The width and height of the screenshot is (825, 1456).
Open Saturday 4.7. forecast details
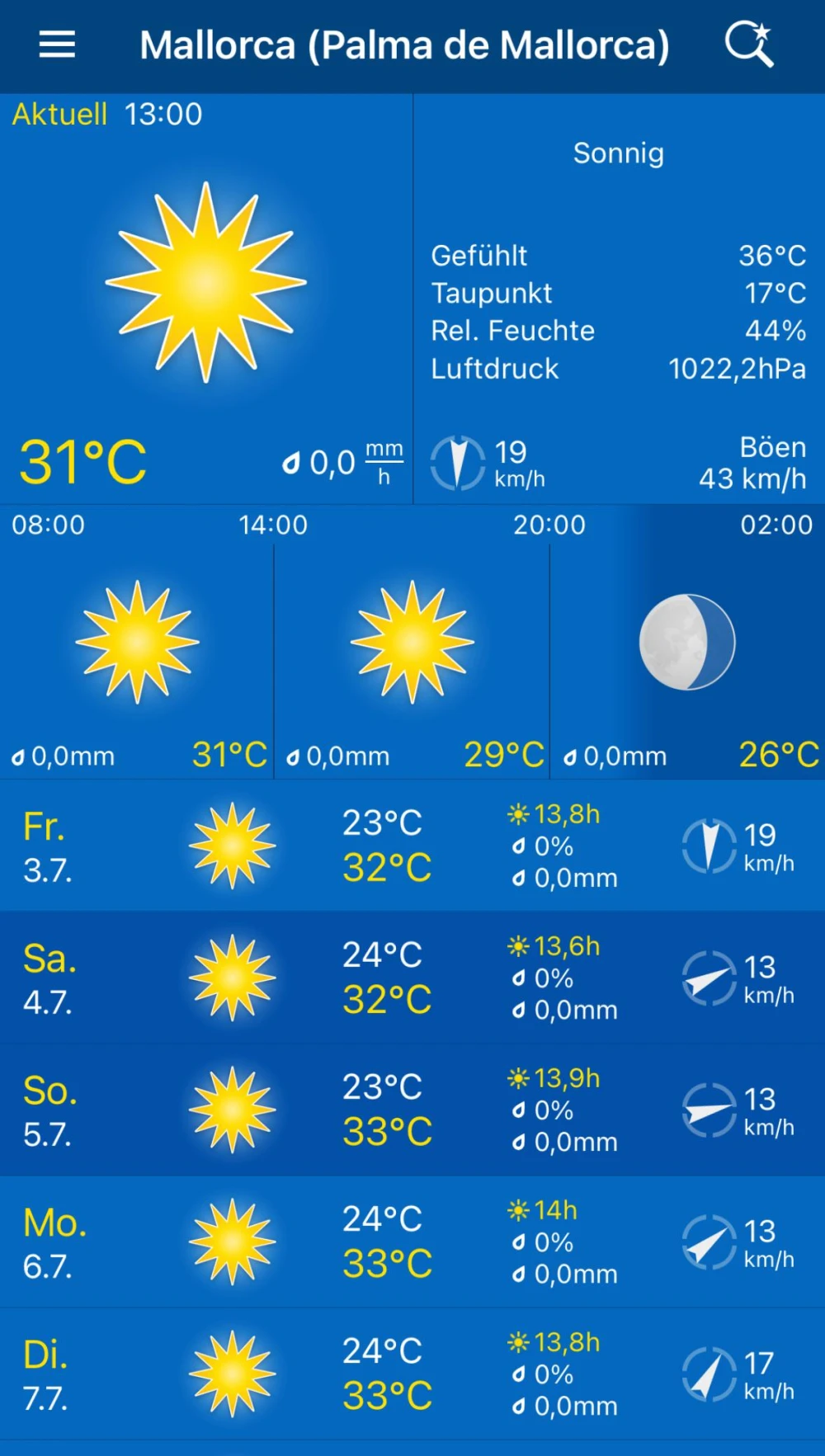[x=412, y=978]
